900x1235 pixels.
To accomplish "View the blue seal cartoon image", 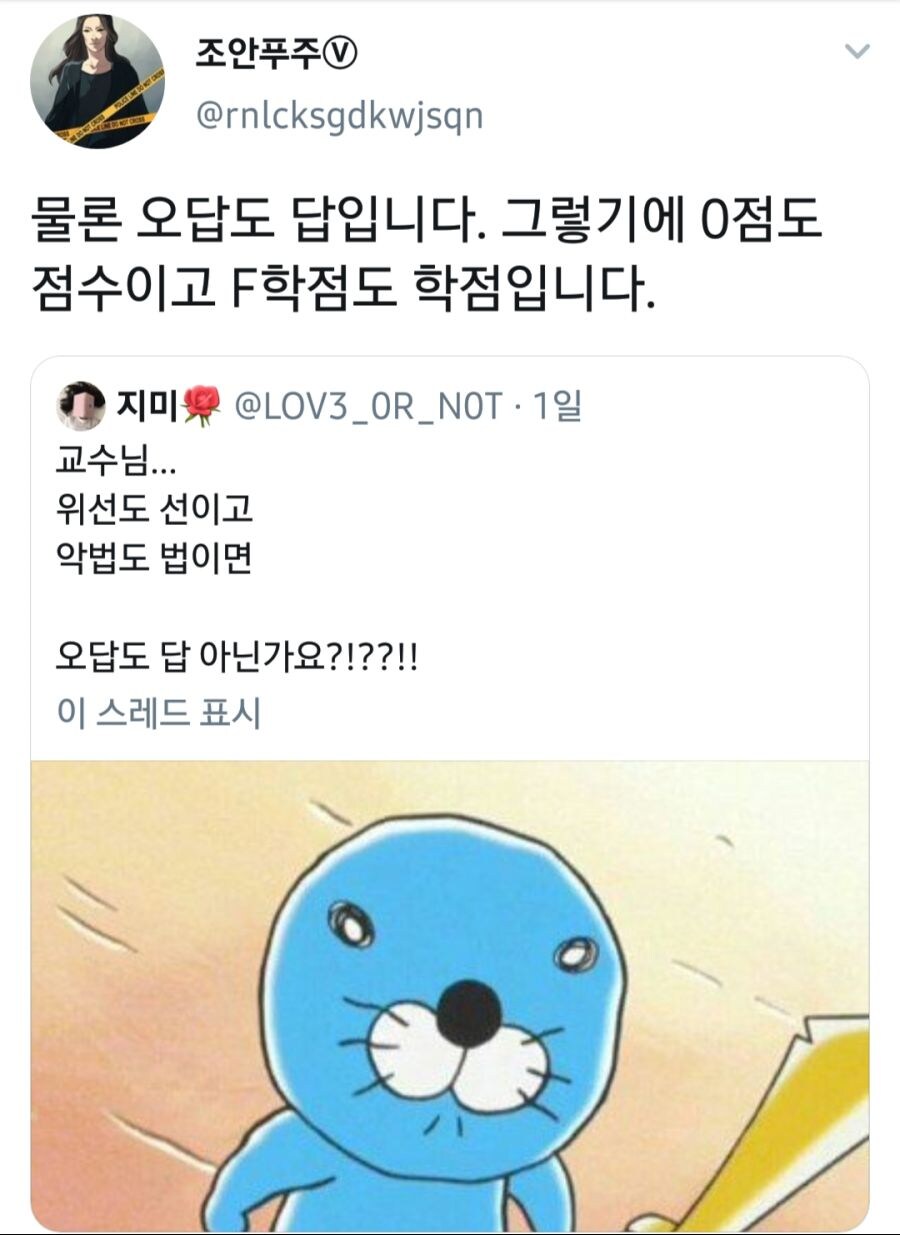I will tap(450, 995).
